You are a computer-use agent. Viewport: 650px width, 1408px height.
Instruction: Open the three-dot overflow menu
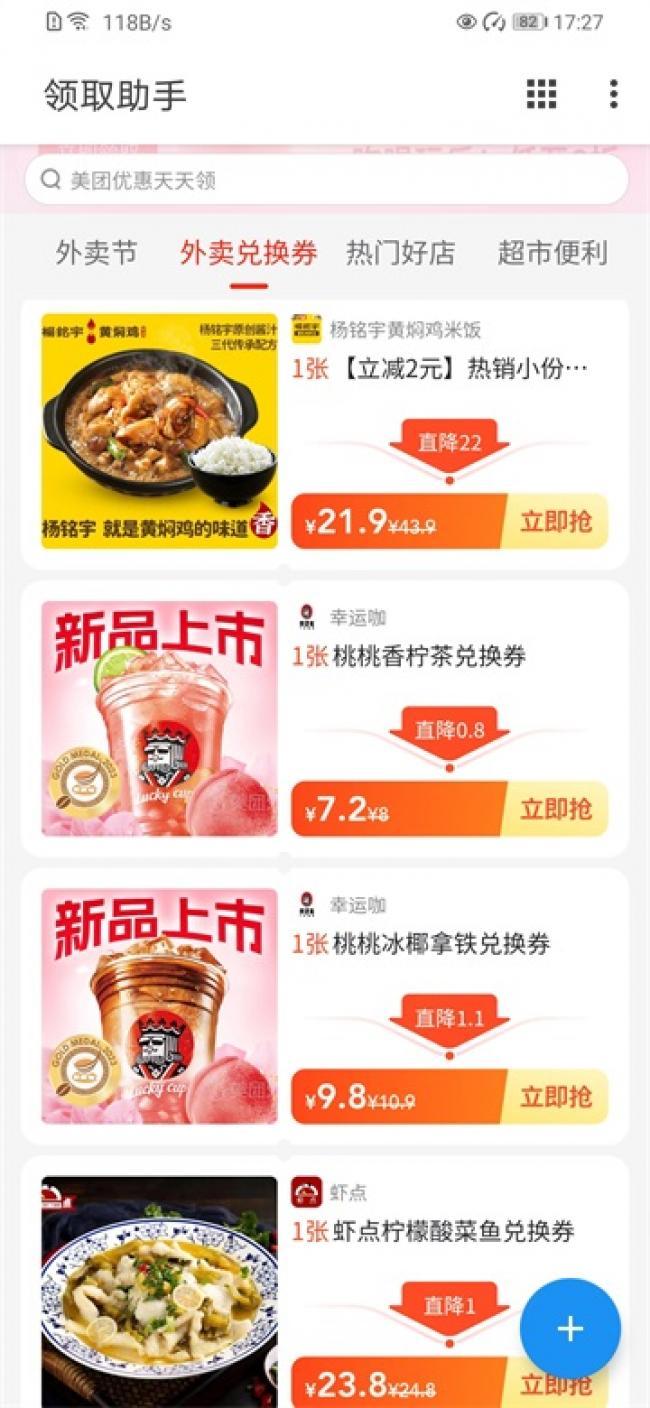tap(613, 94)
